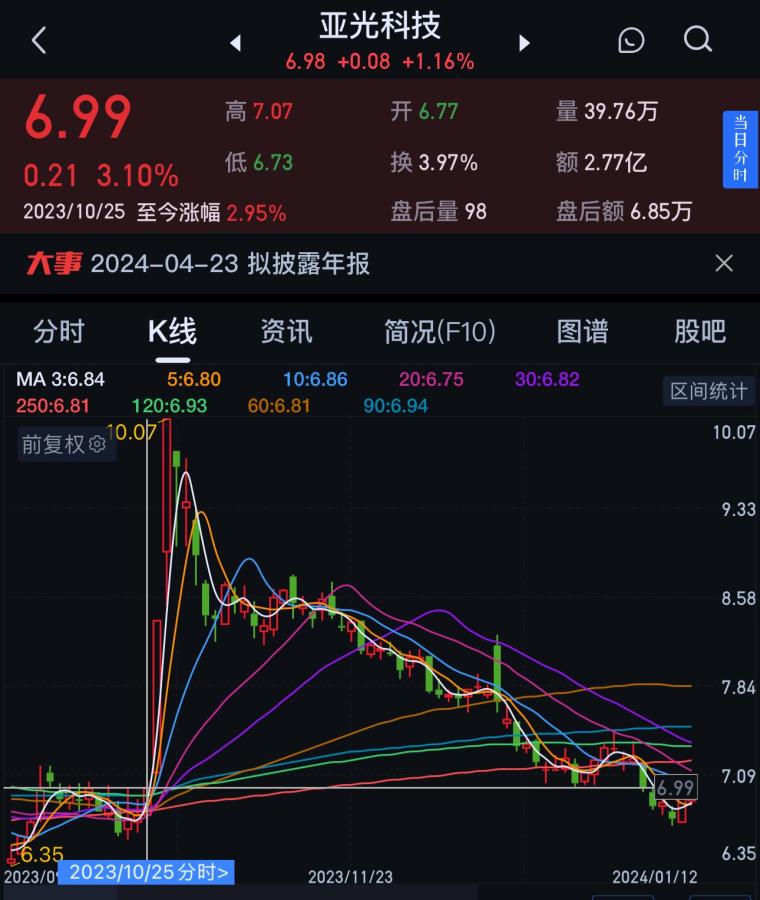Go back using the top-left arrow
This screenshot has width=760, height=900.
click(x=39, y=41)
